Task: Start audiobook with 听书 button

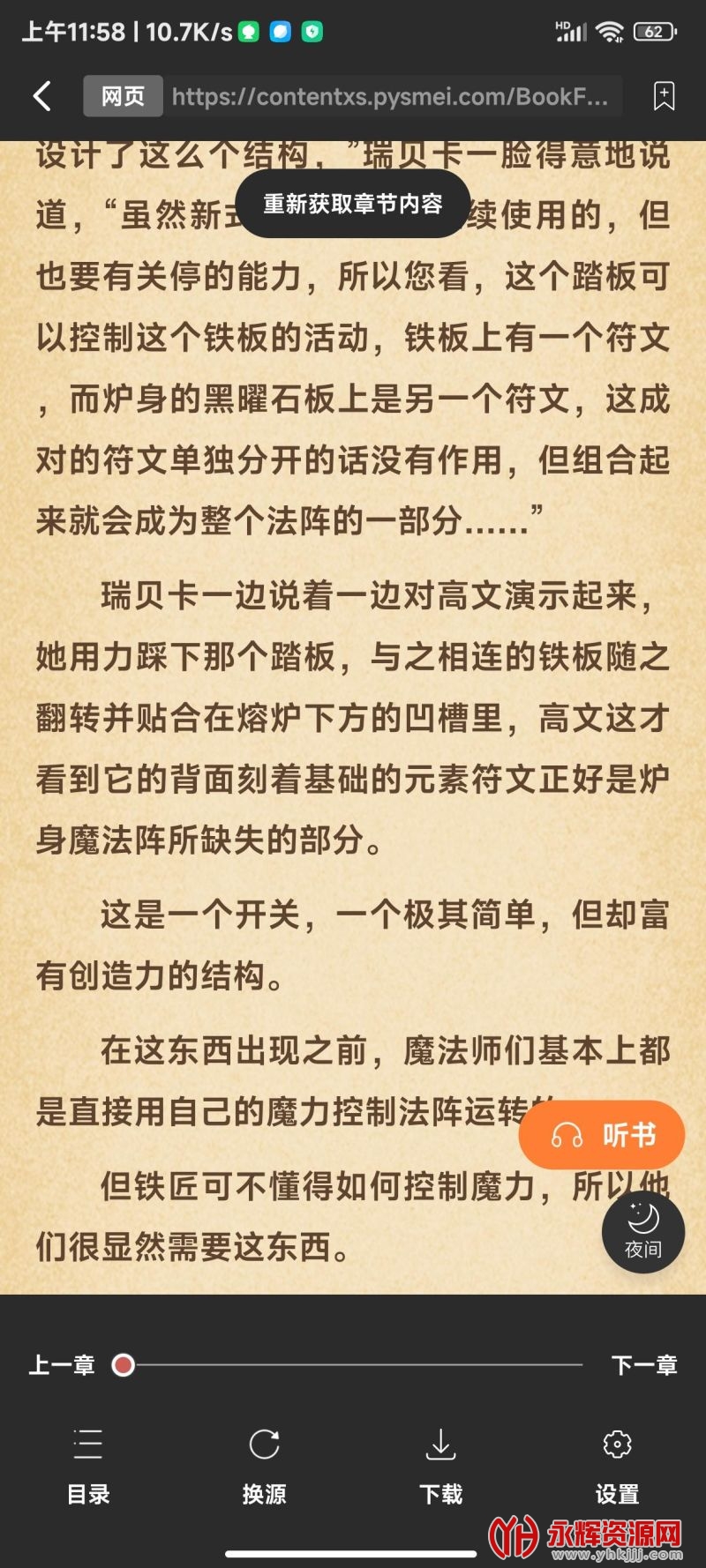Action: [x=602, y=1135]
